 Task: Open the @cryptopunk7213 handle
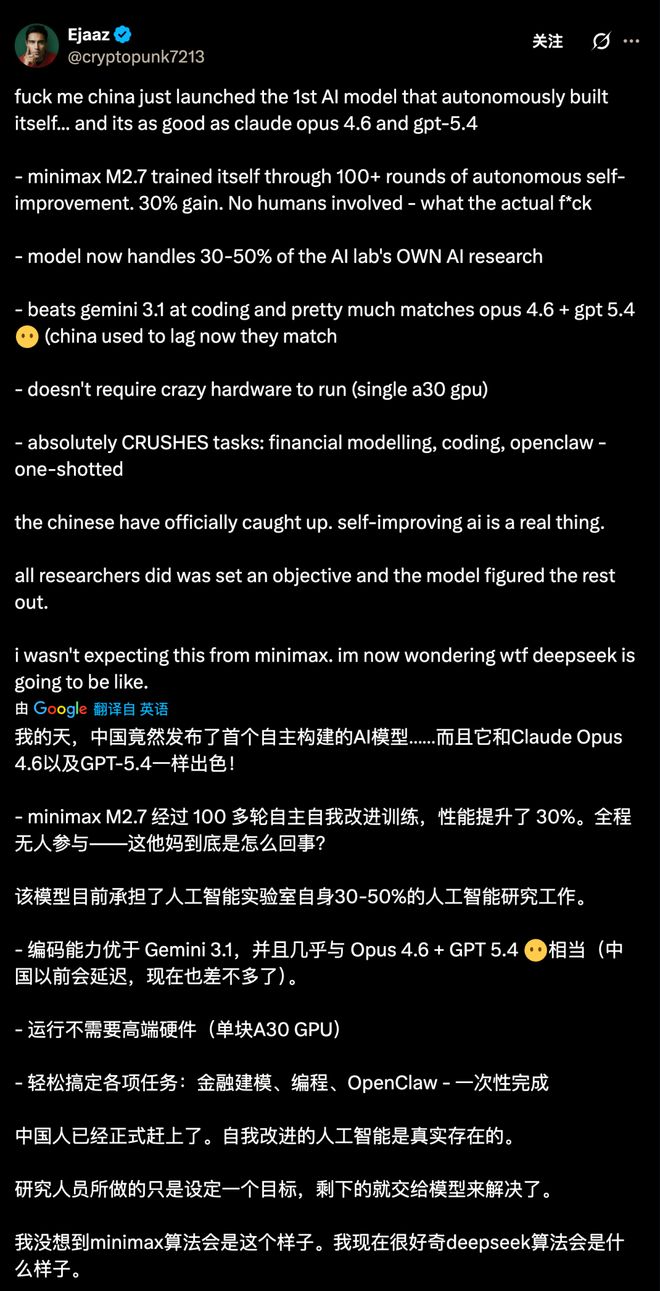[135, 57]
